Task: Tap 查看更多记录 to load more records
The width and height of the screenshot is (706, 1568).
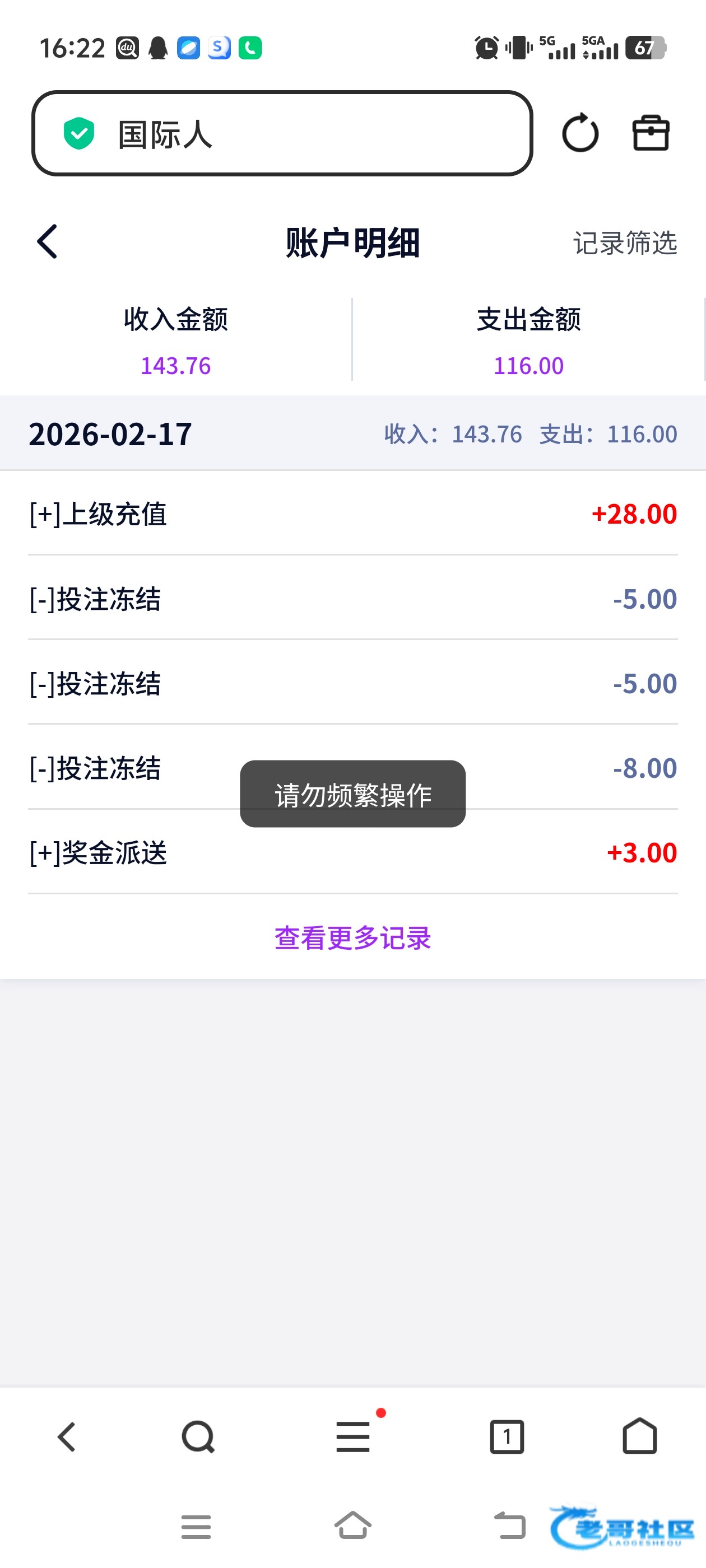Action: (352, 938)
